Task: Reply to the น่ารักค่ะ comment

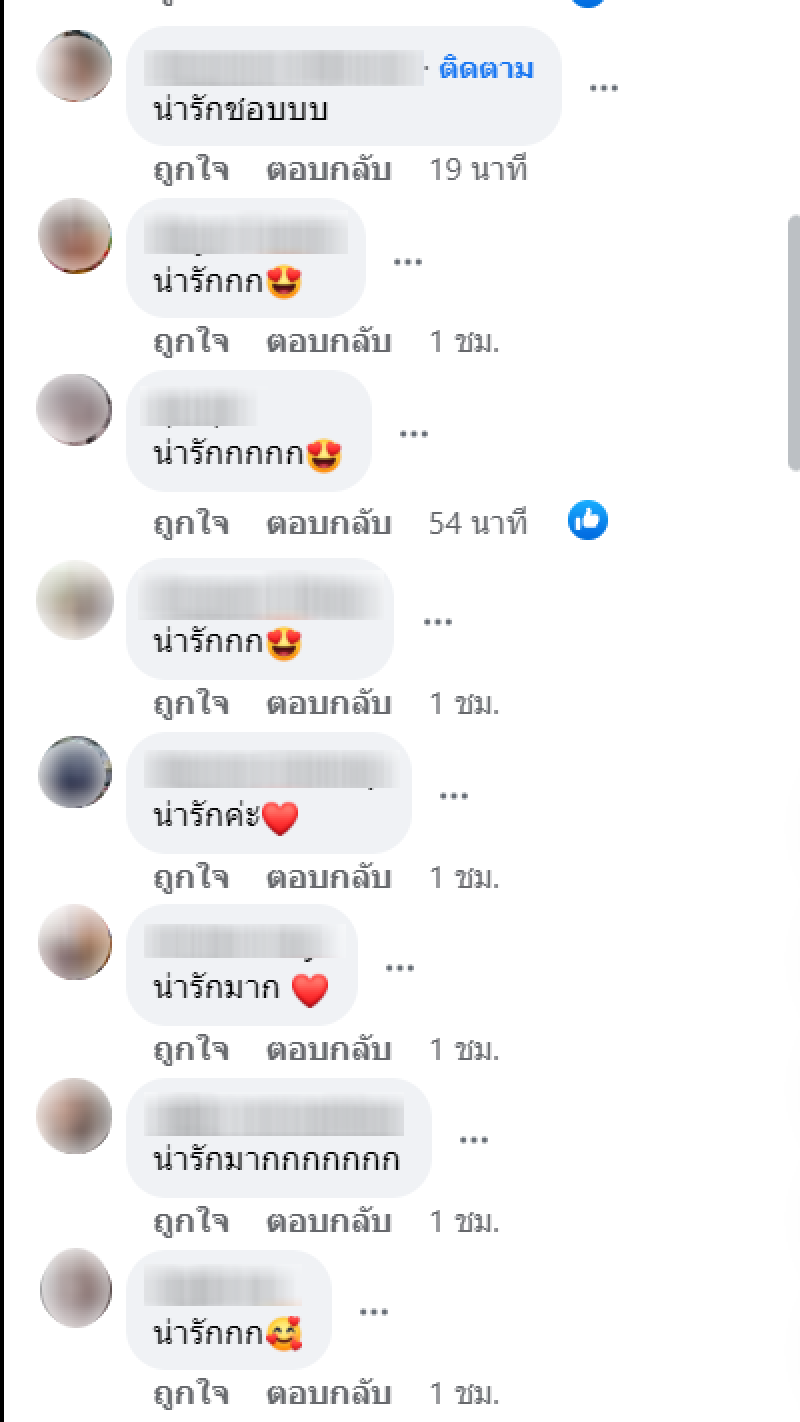Action: pyautogui.click(x=328, y=877)
